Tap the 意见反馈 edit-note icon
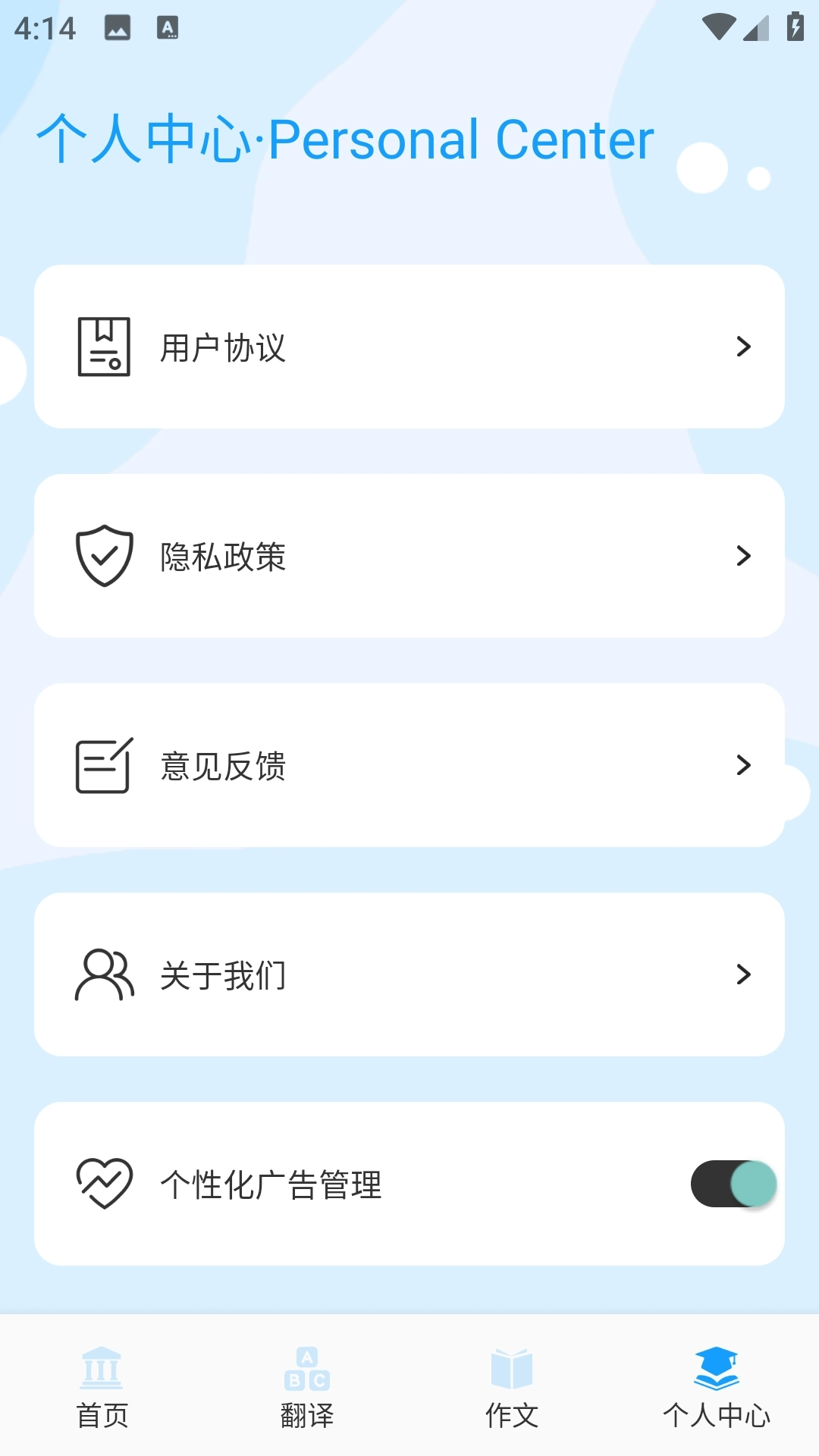Image resolution: width=819 pixels, height=1456 pixels. click(104, 766)
